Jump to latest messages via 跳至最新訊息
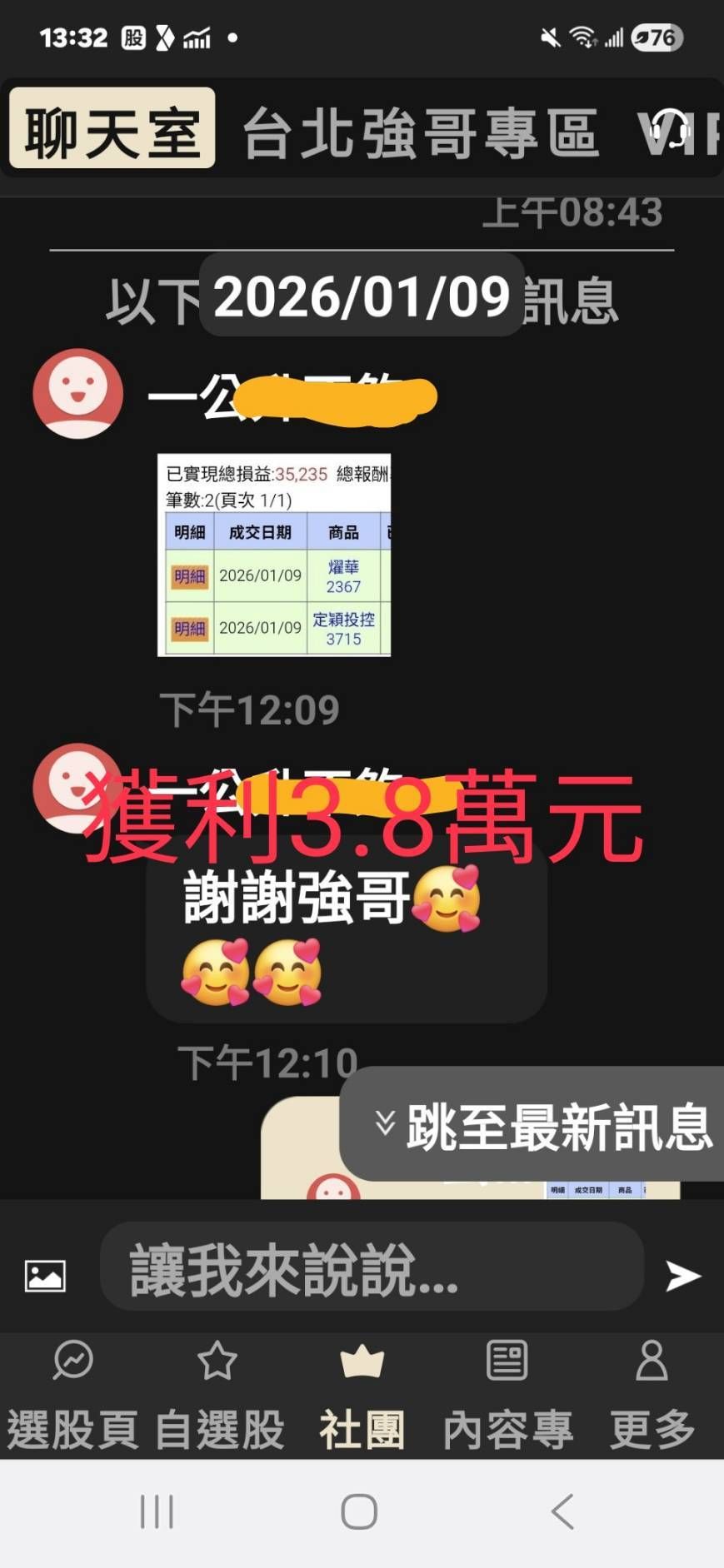 [542, 1125]
